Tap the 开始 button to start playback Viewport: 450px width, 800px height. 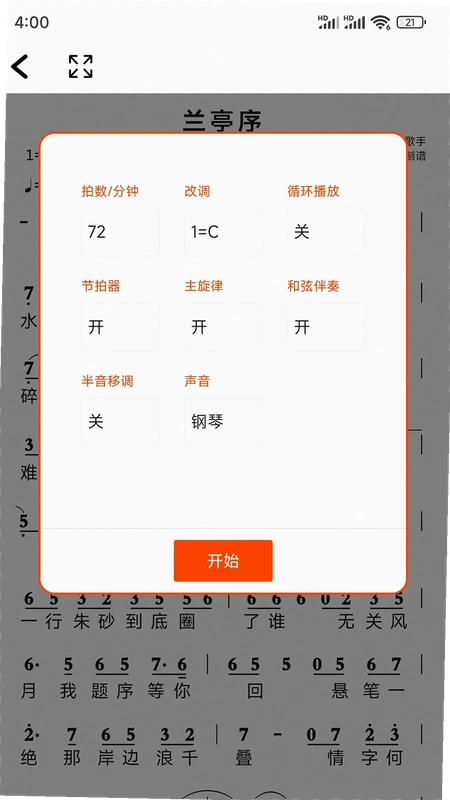(x=223, y=561)
